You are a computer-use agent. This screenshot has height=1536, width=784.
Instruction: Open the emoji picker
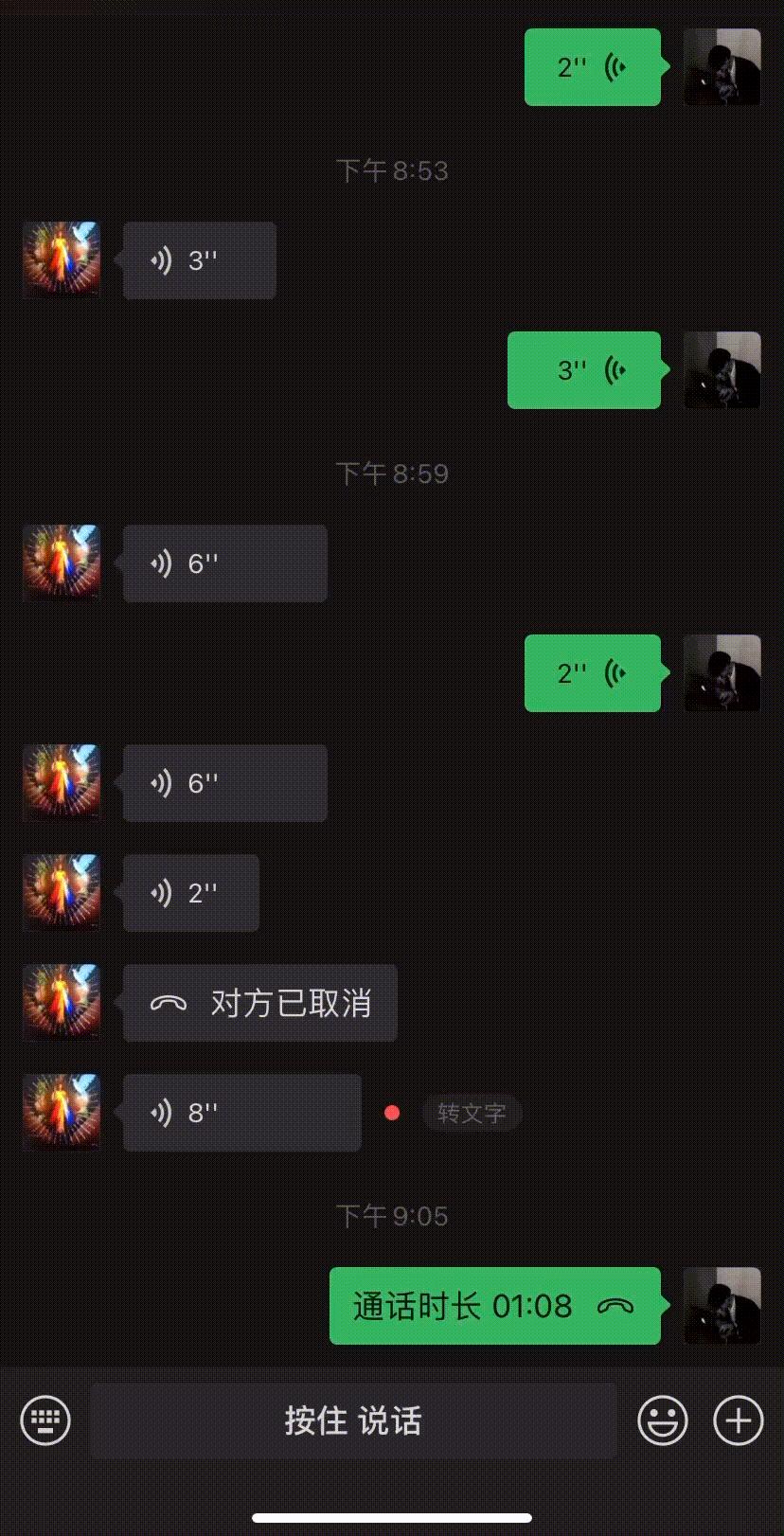(663, 1420)
